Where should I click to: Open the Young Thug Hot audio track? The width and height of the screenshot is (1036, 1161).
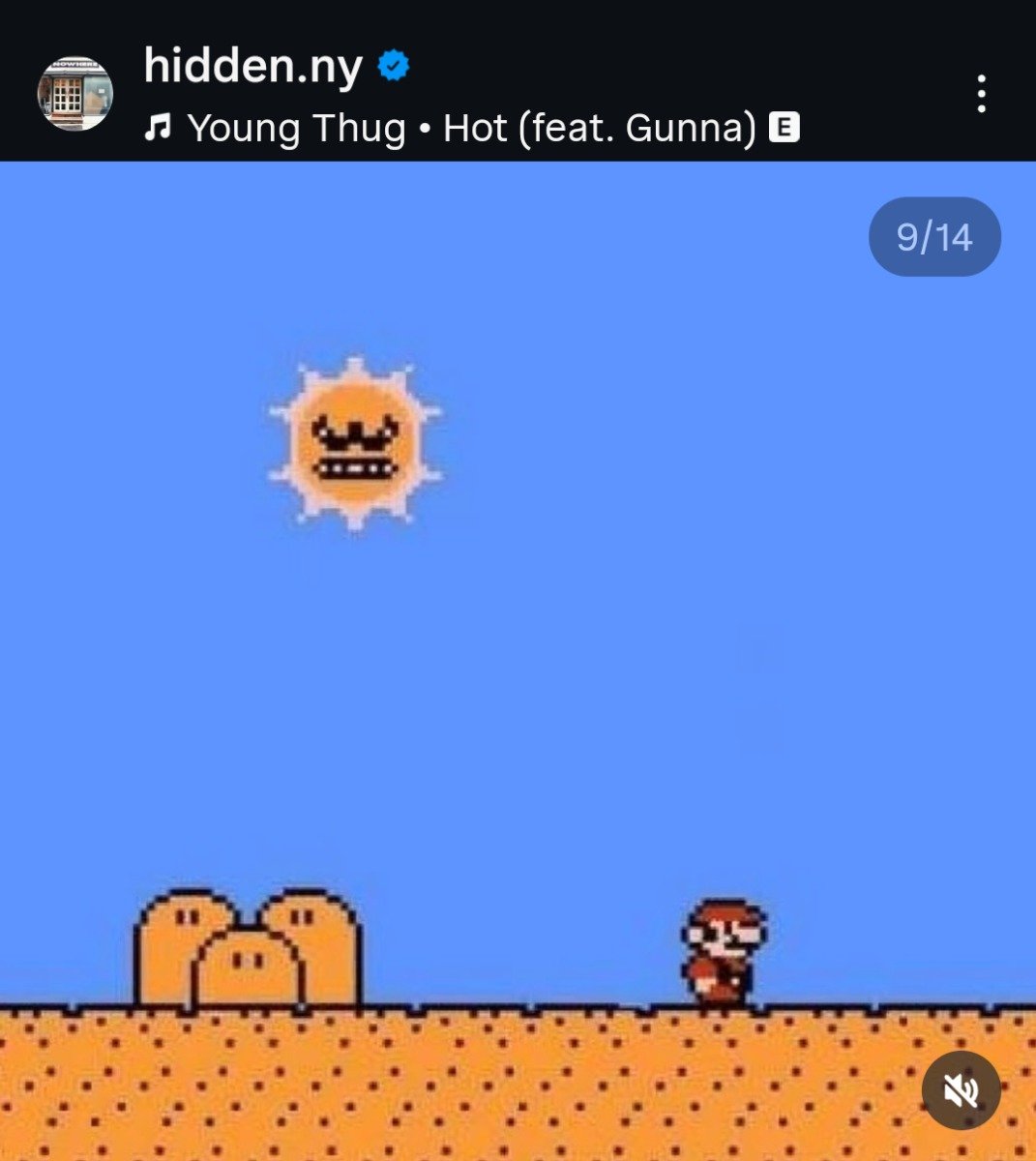tap(471, 128)
